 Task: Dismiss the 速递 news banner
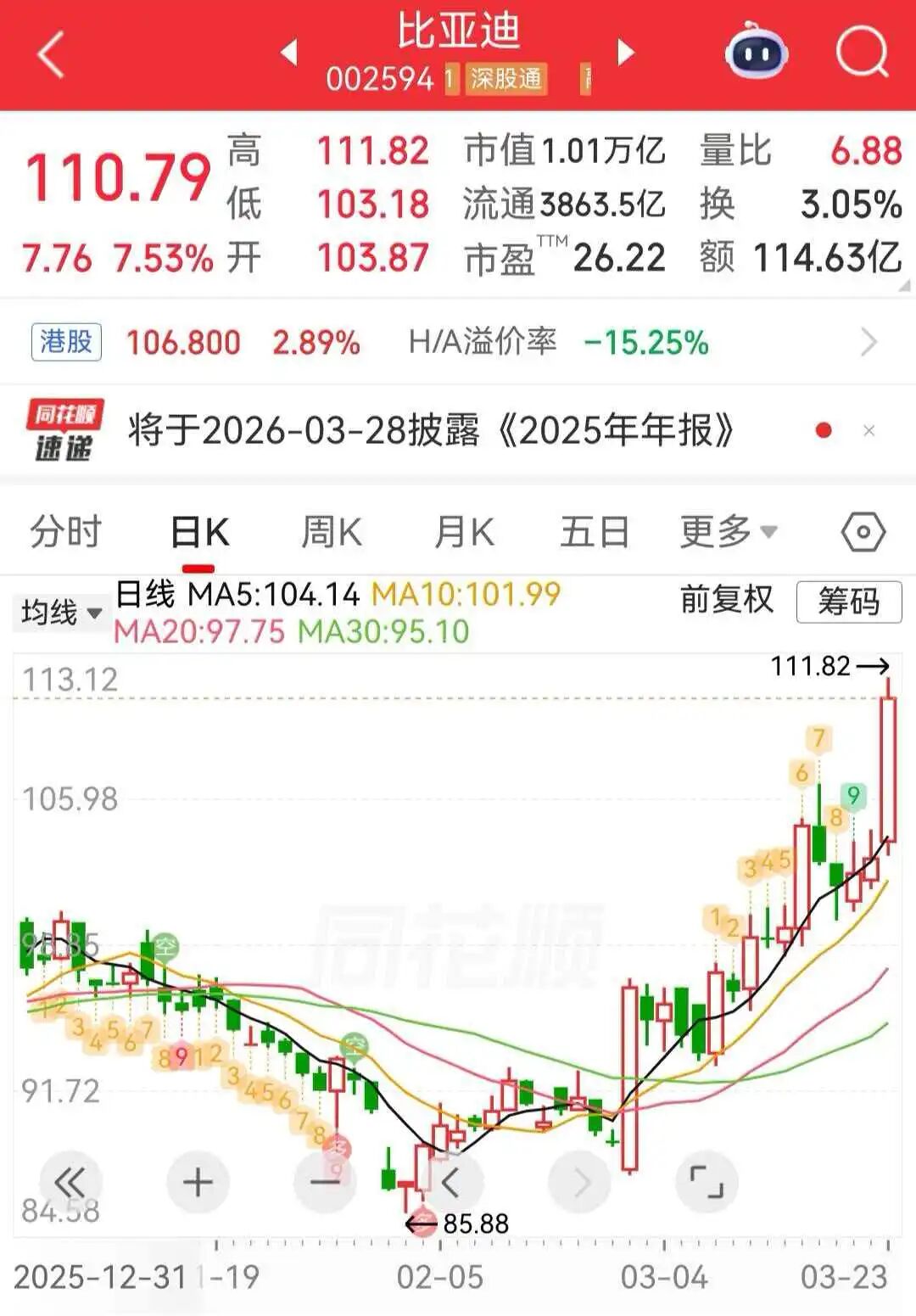[869, 431]
